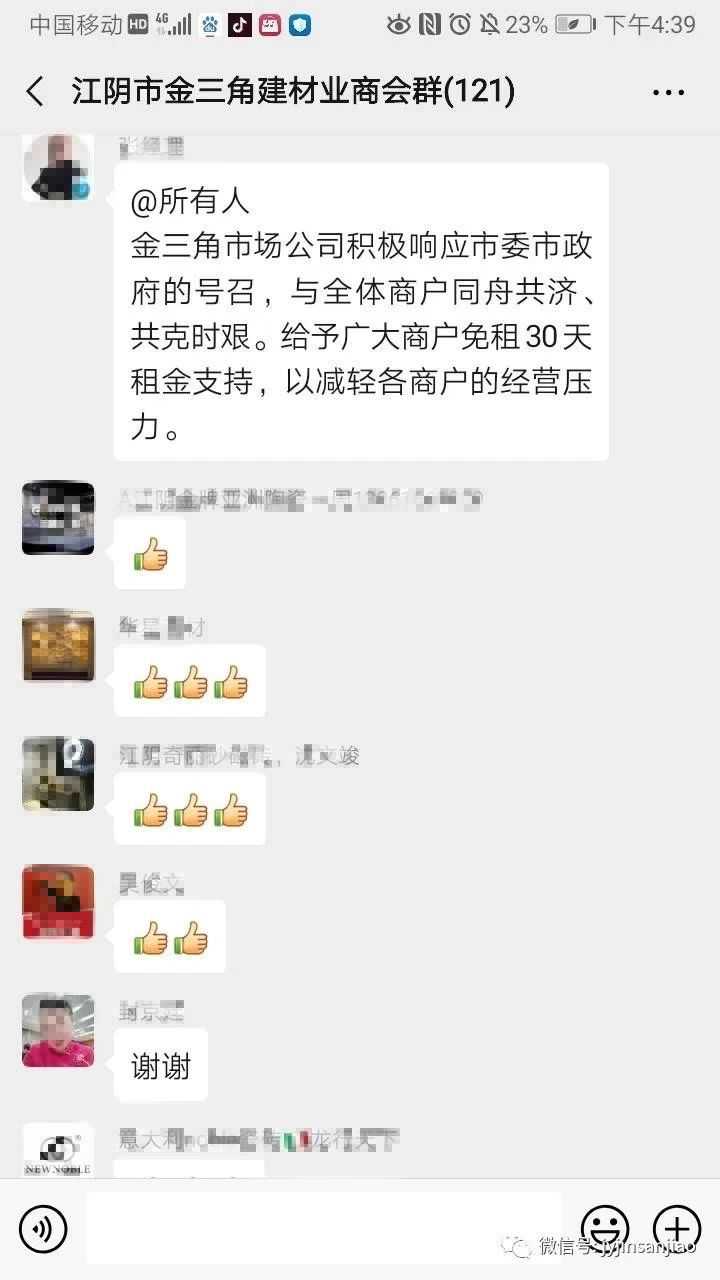Open the emoji picker
Screen dimensions: 720x1280
click(606, 1228)
